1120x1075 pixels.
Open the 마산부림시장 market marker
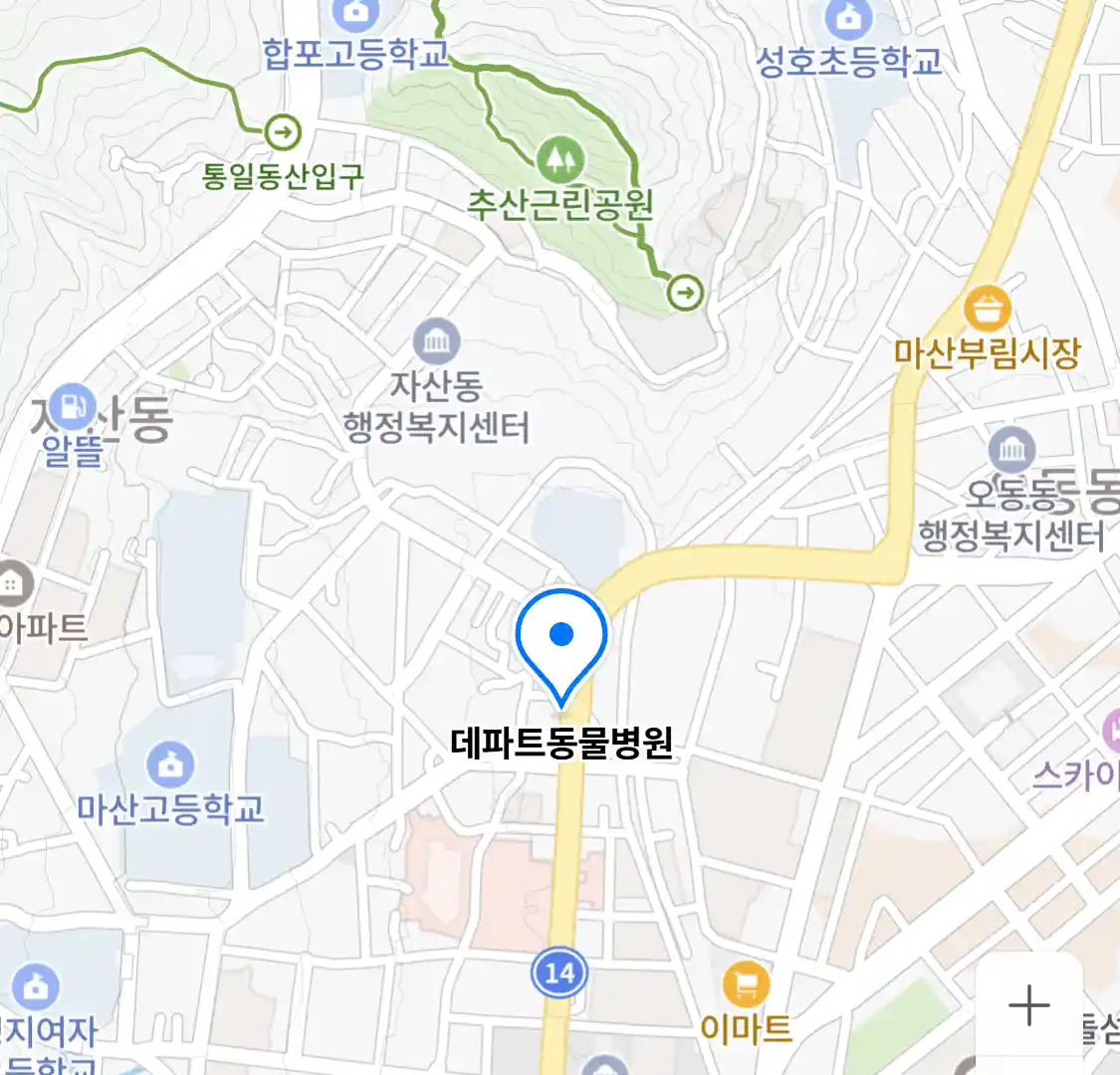coord(987,310)
